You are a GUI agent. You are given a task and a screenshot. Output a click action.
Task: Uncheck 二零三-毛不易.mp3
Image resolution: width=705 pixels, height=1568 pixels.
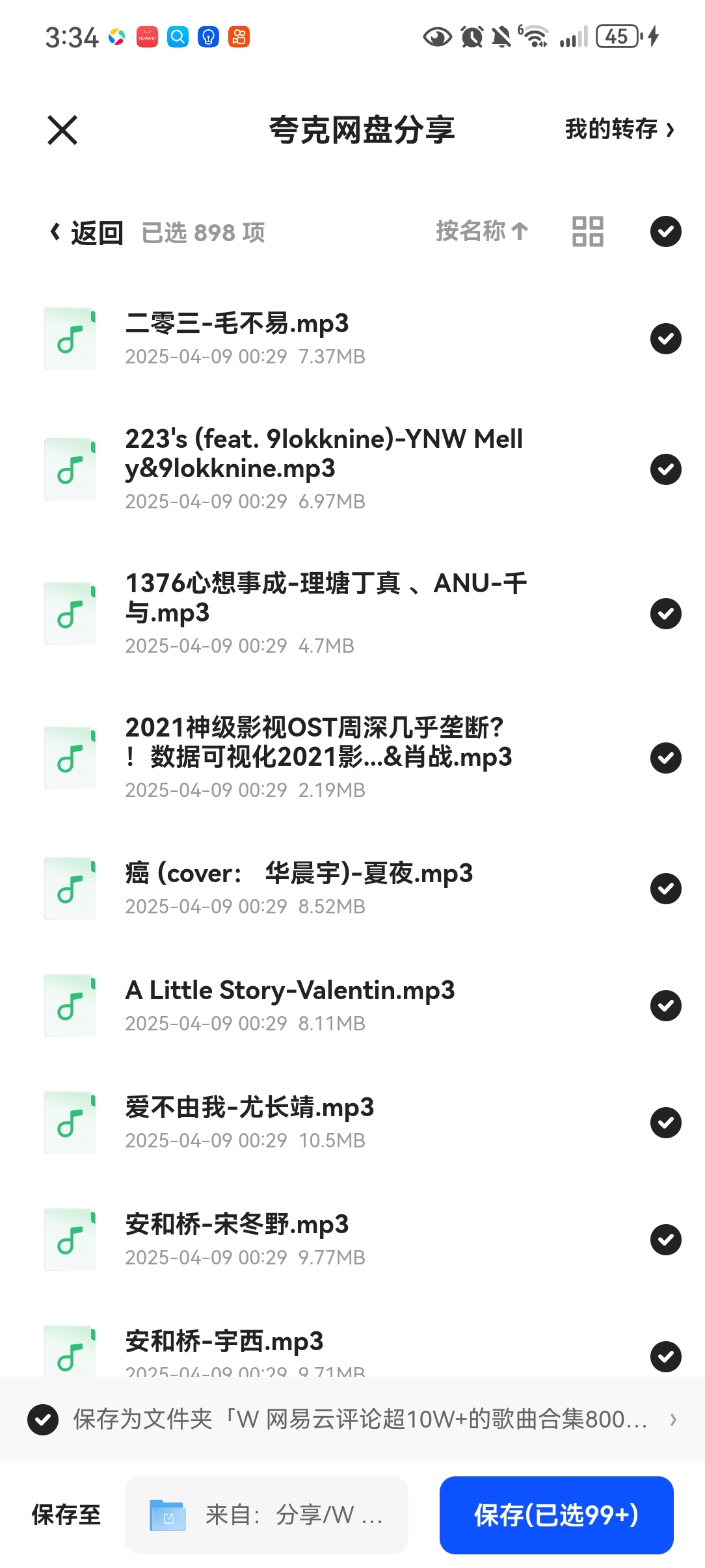click(665, 339)
